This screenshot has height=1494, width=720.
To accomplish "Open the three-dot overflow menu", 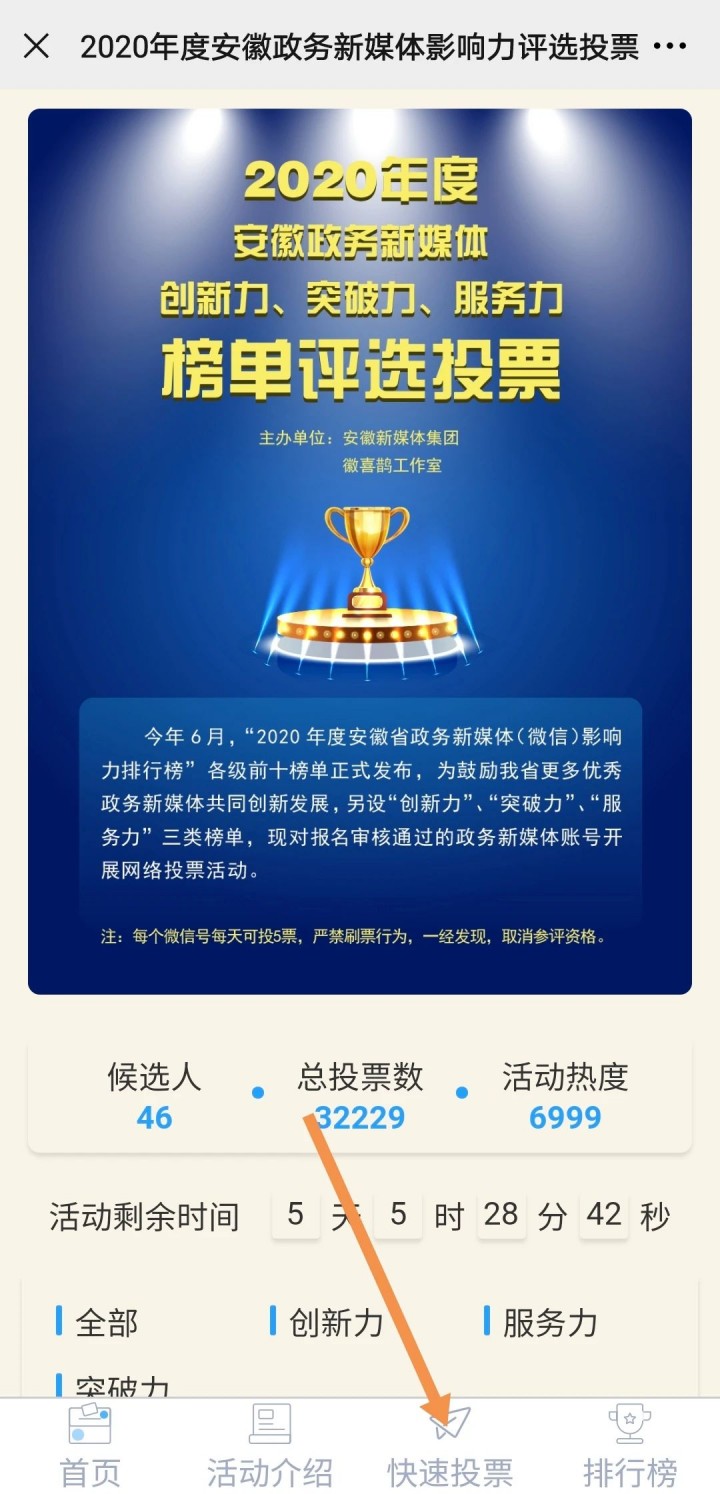I will pyautogui.click(x=669, y=46).
